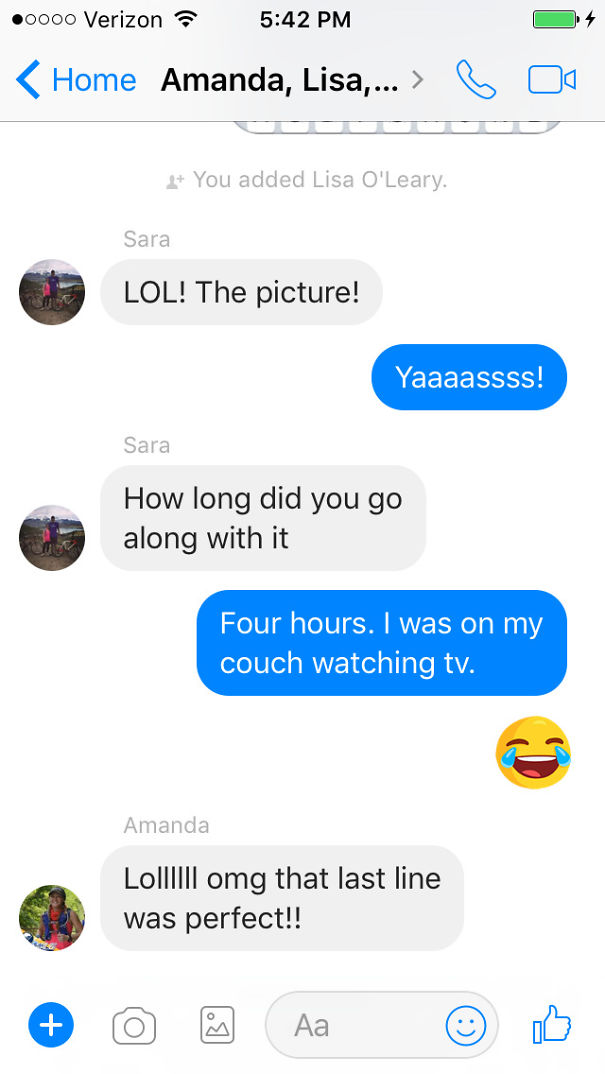The image size is (605, 1074).
Task: Open the camera to take a photo
Action: click(134, 1025)
